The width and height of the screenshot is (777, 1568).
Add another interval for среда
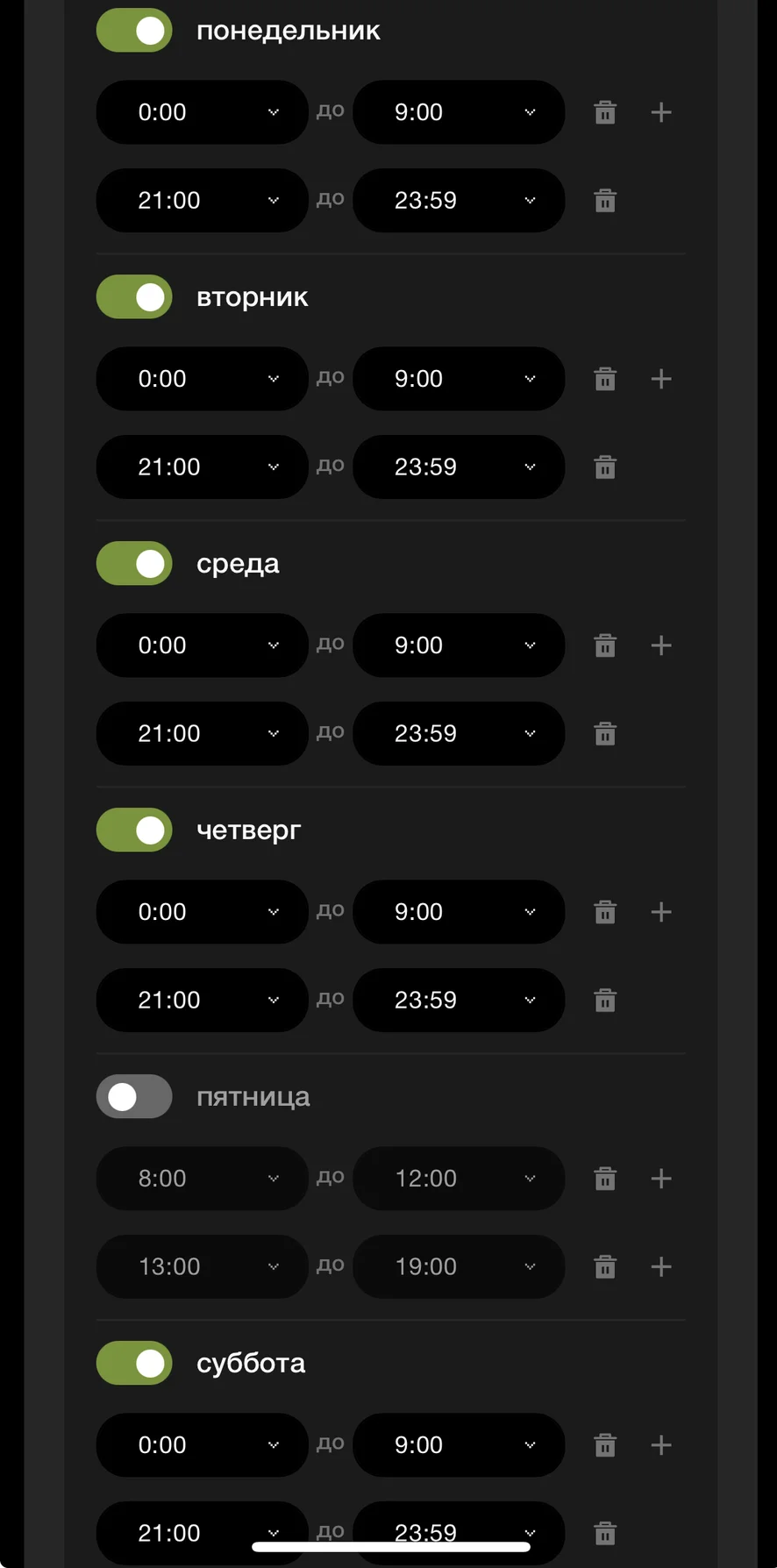(x=661, y=645)
